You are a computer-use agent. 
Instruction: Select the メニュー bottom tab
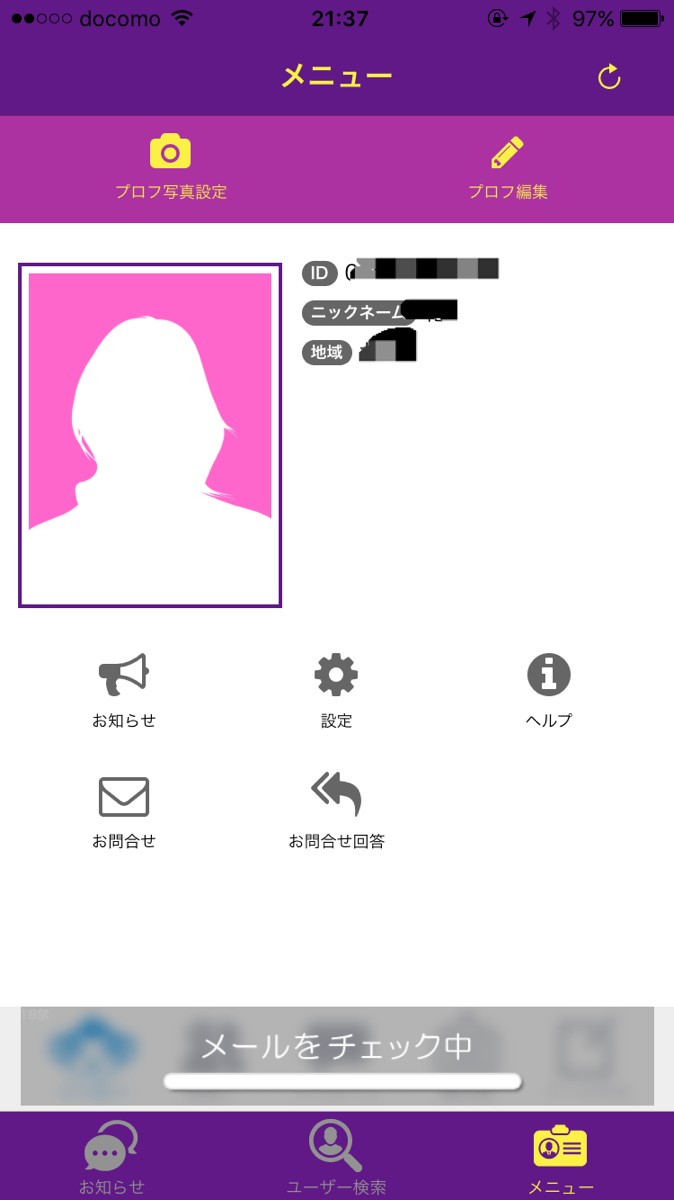561,1157
